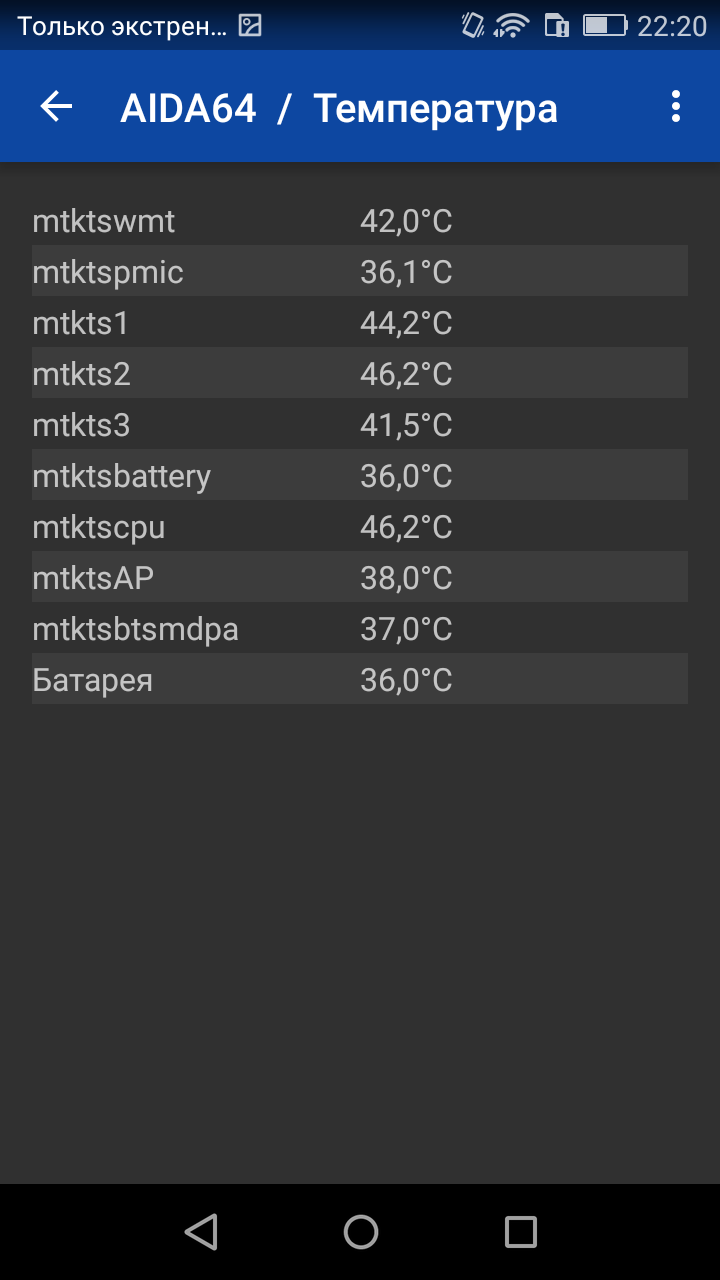Go back using the app bar arrow
The height and width of the screenshot is (1280, 720).
(x=56, y=107)
